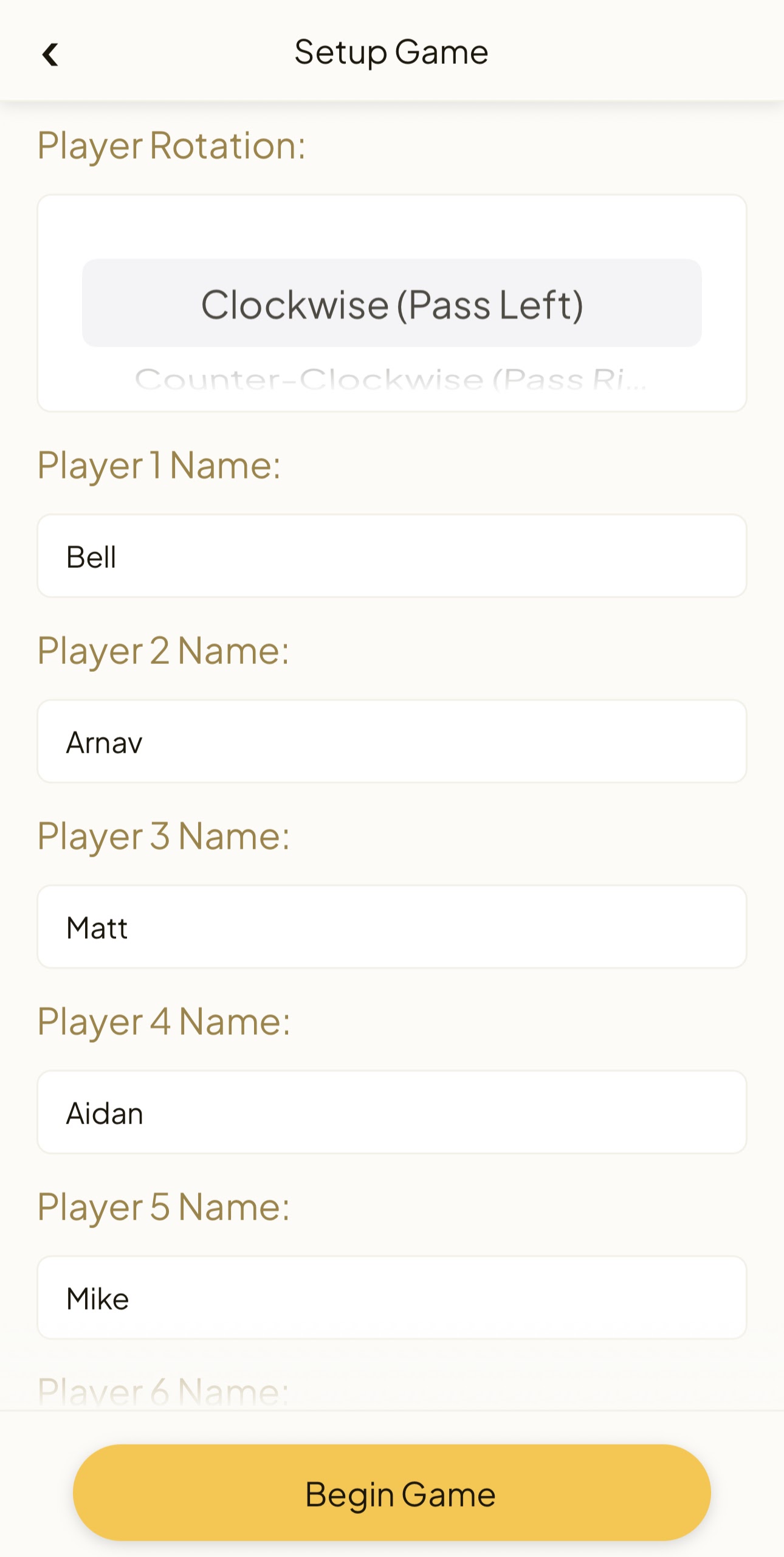Select Clockwise (Pass Left) rotation option
This screenshot has height=1557, width=784.
coord(392,305)
